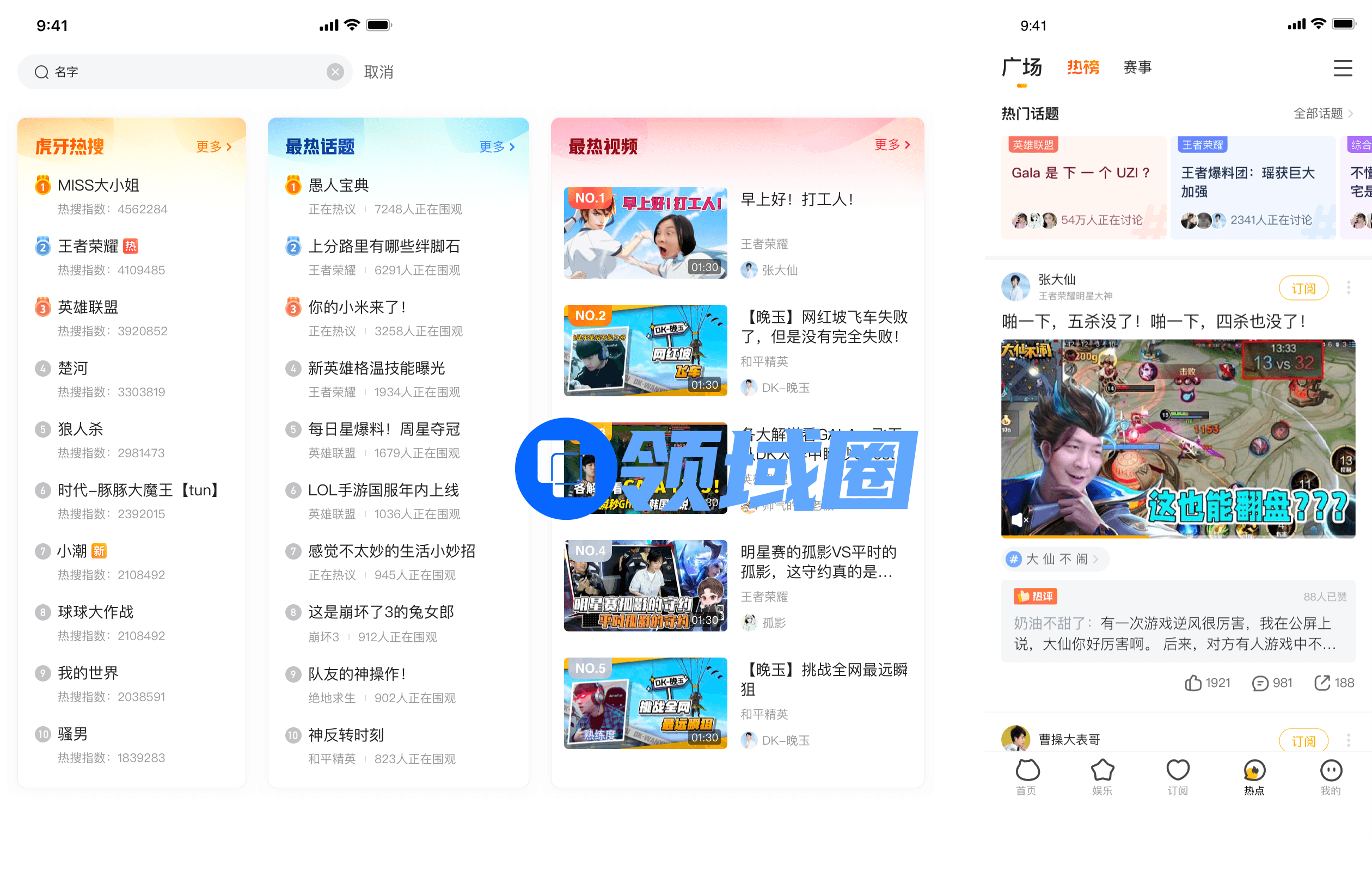Like 张大仙's post

1207,683
